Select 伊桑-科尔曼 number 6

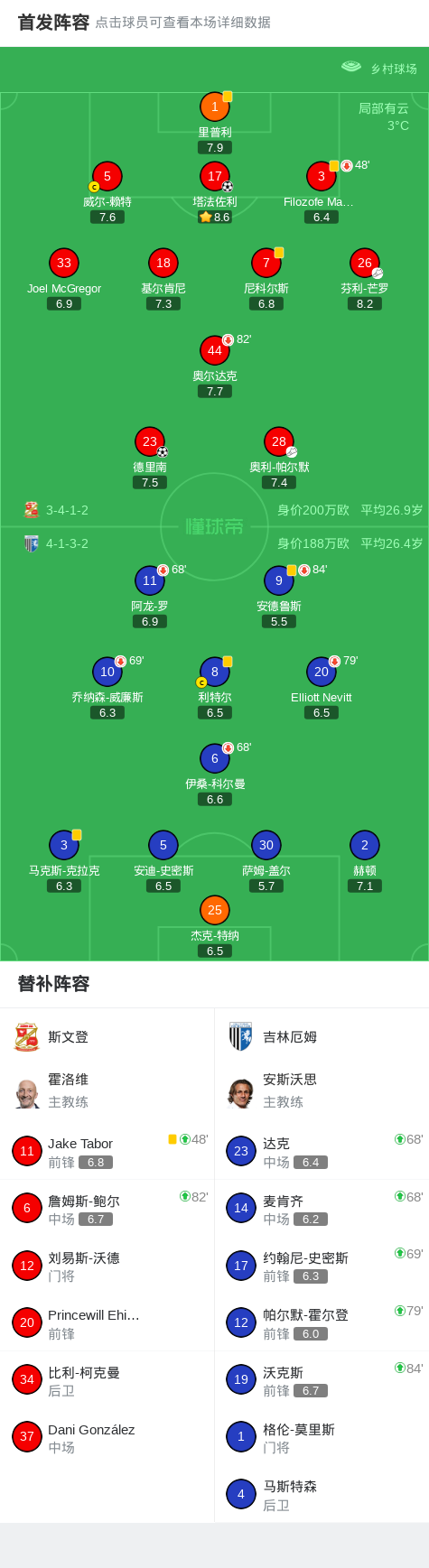pyautogui.click(x=215, y=775)
